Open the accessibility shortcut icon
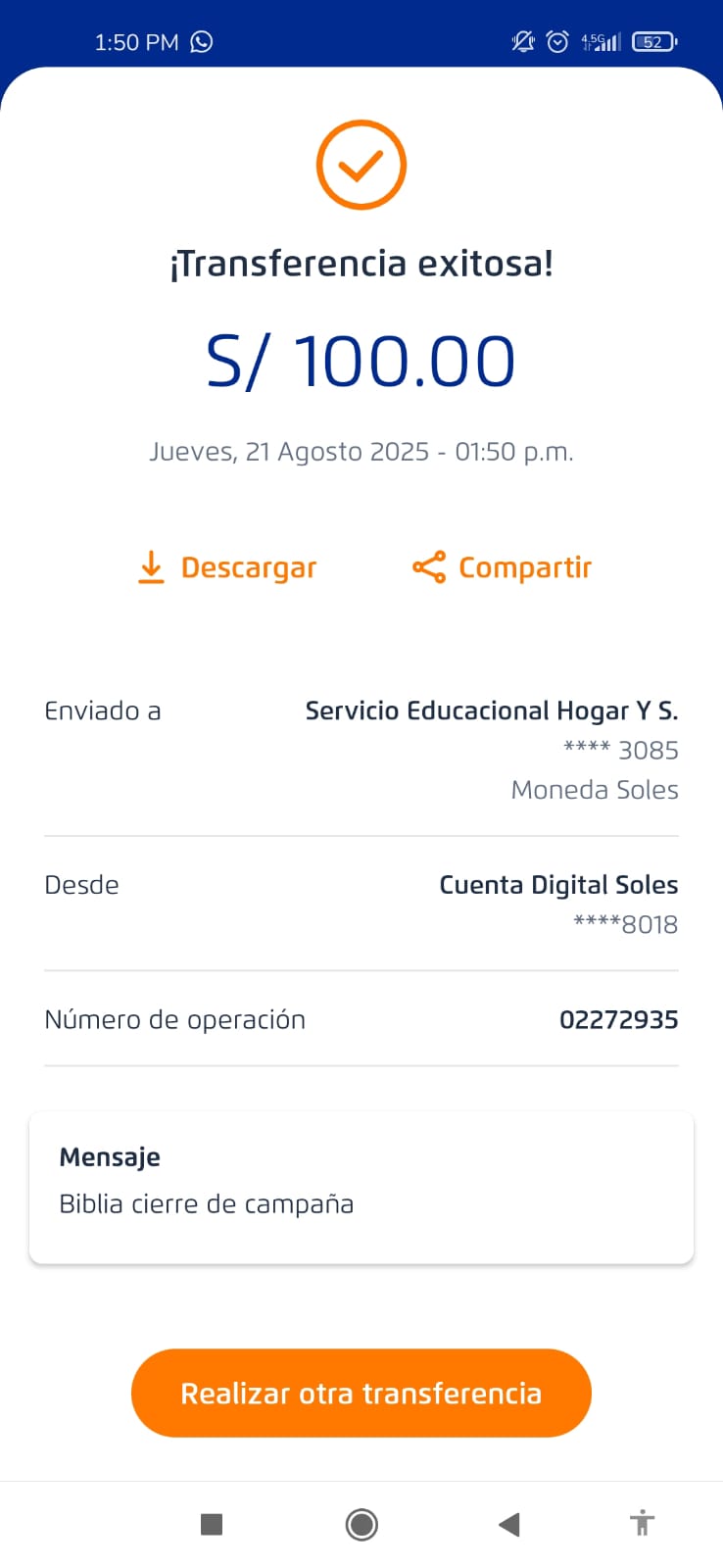This screenshot has height=1568, width=723. [x=642, y=1523]
